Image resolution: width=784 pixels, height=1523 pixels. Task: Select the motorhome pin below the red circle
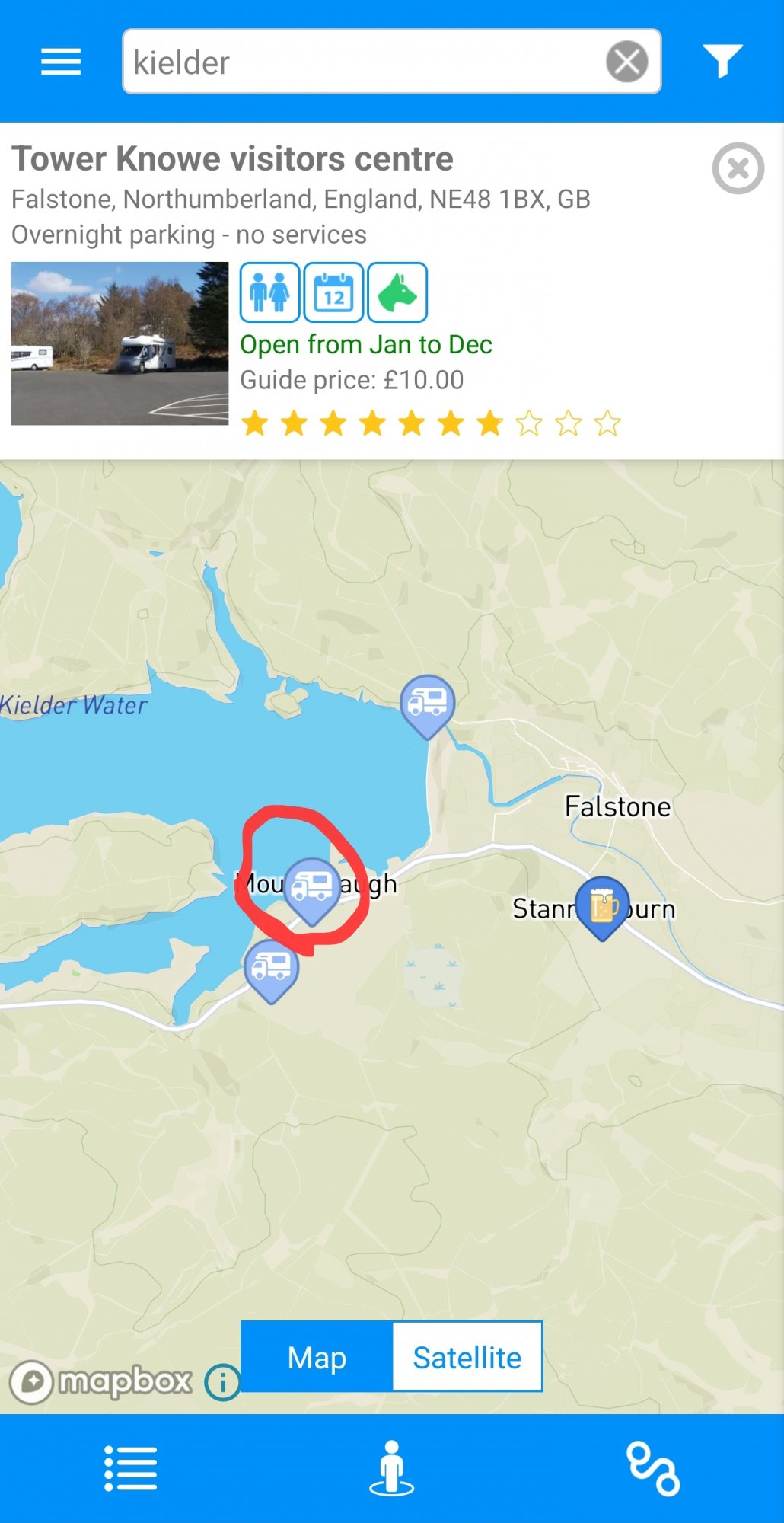pyautogui.click(x=271, y=966)
